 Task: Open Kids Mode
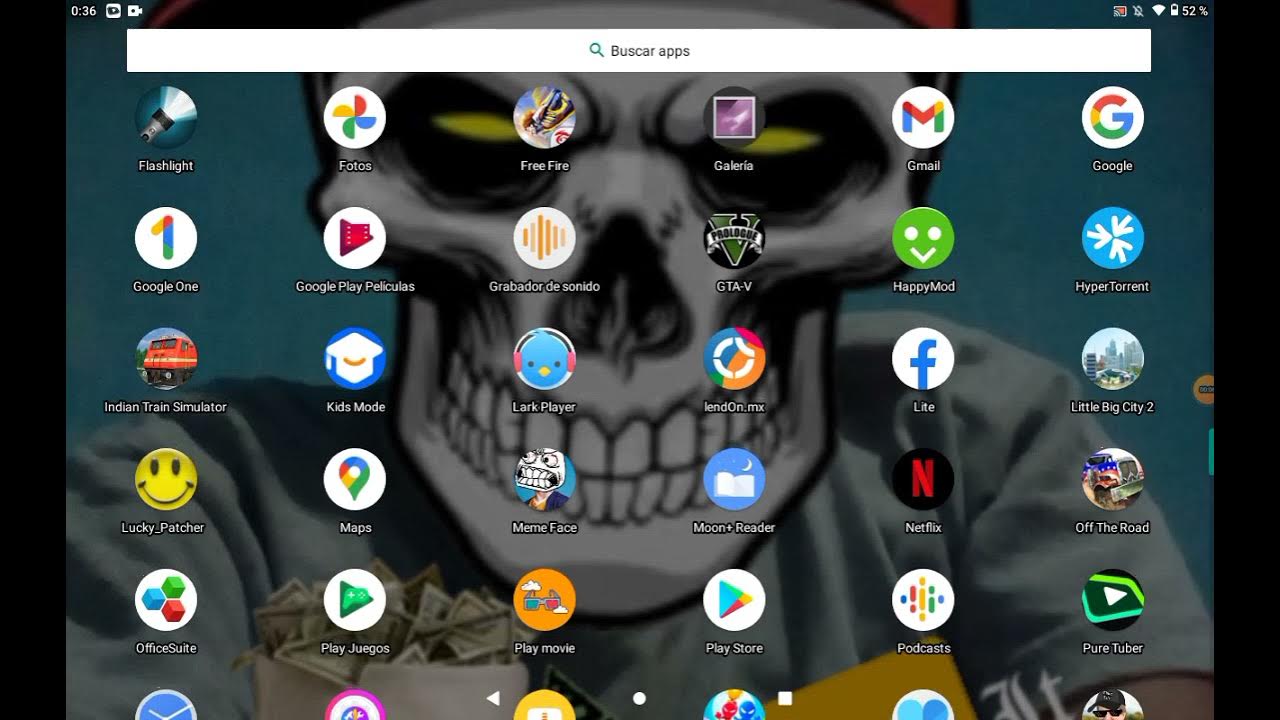[355, 359]
